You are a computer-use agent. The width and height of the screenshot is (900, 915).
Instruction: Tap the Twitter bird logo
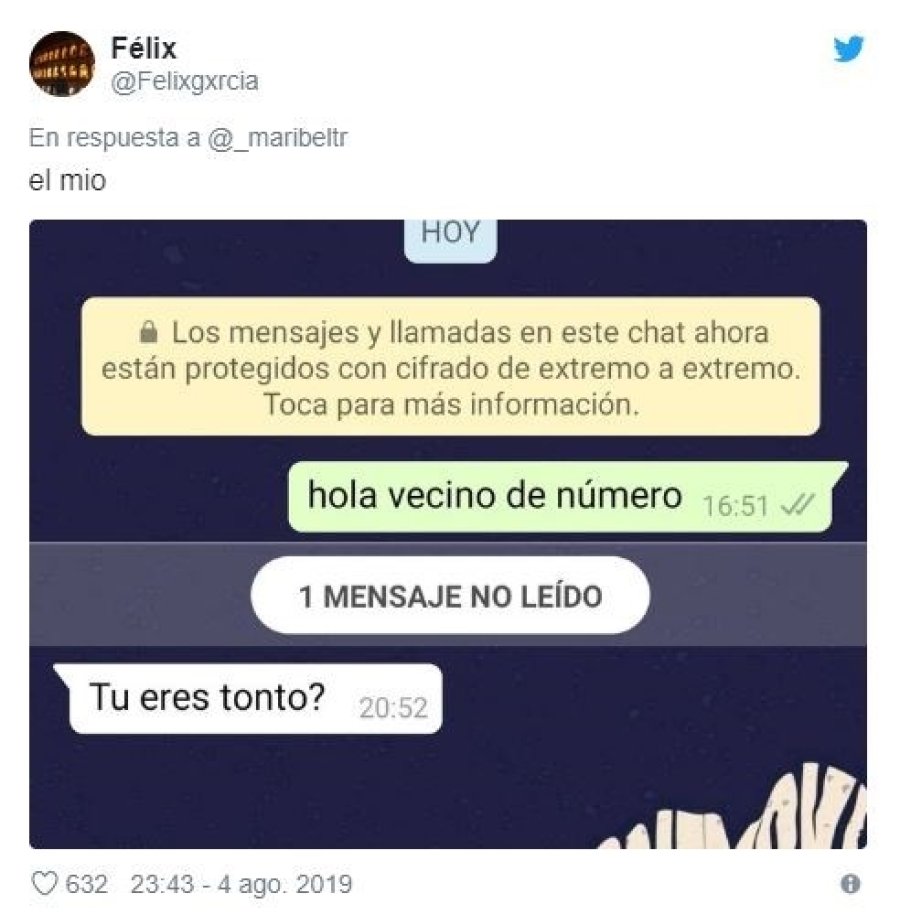point(849,49)
